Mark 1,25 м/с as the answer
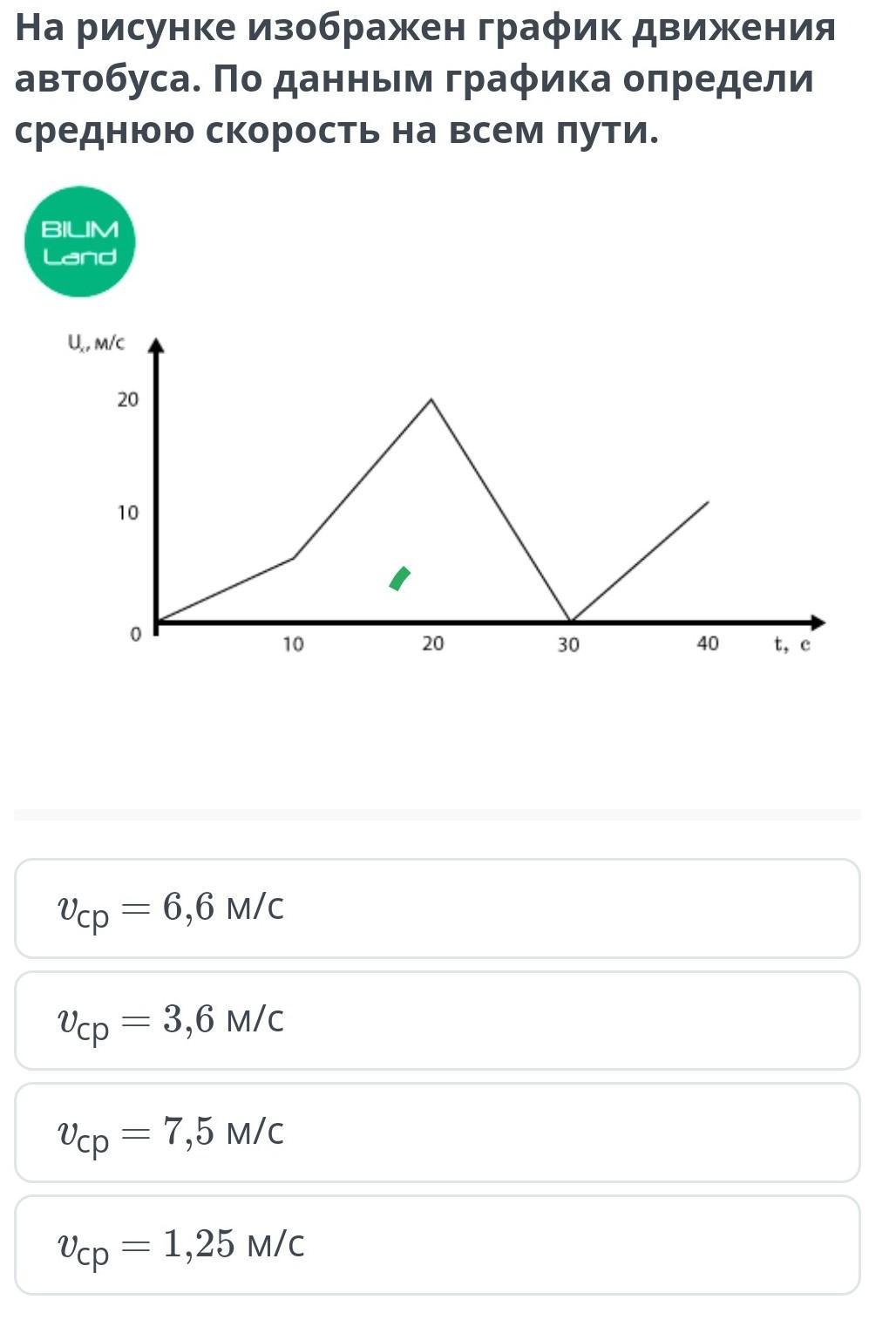896x1320 pixels. tap(436, 1244)
